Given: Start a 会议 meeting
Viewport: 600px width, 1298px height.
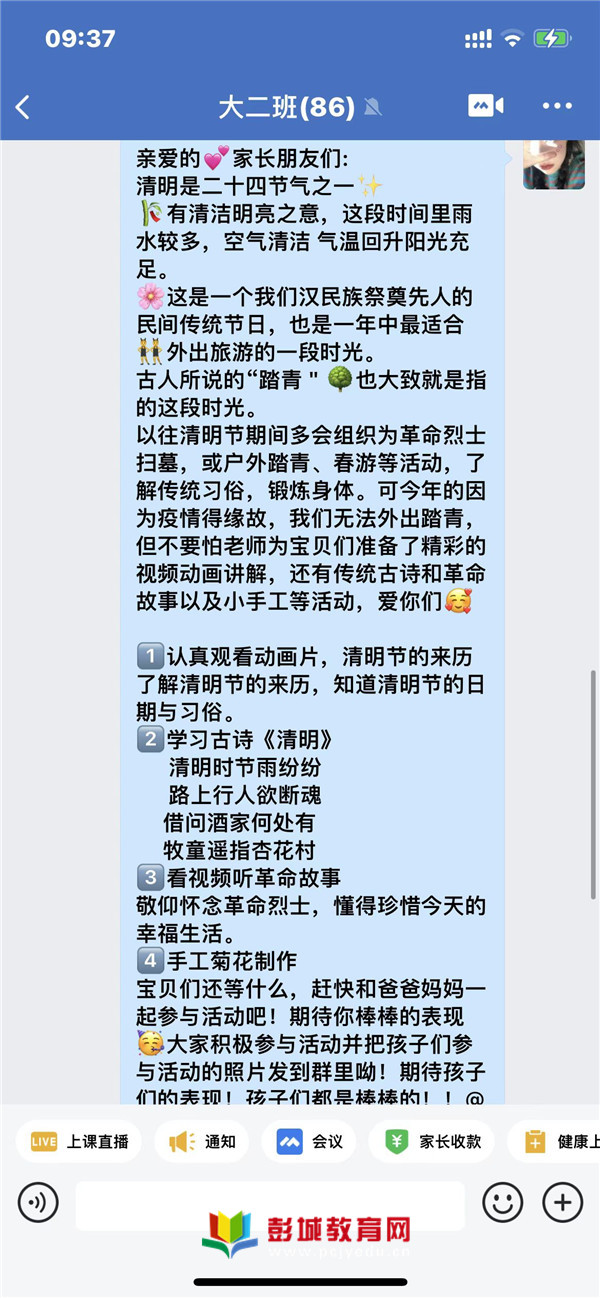Looking at the screenshot, I should pos(311,1141).
